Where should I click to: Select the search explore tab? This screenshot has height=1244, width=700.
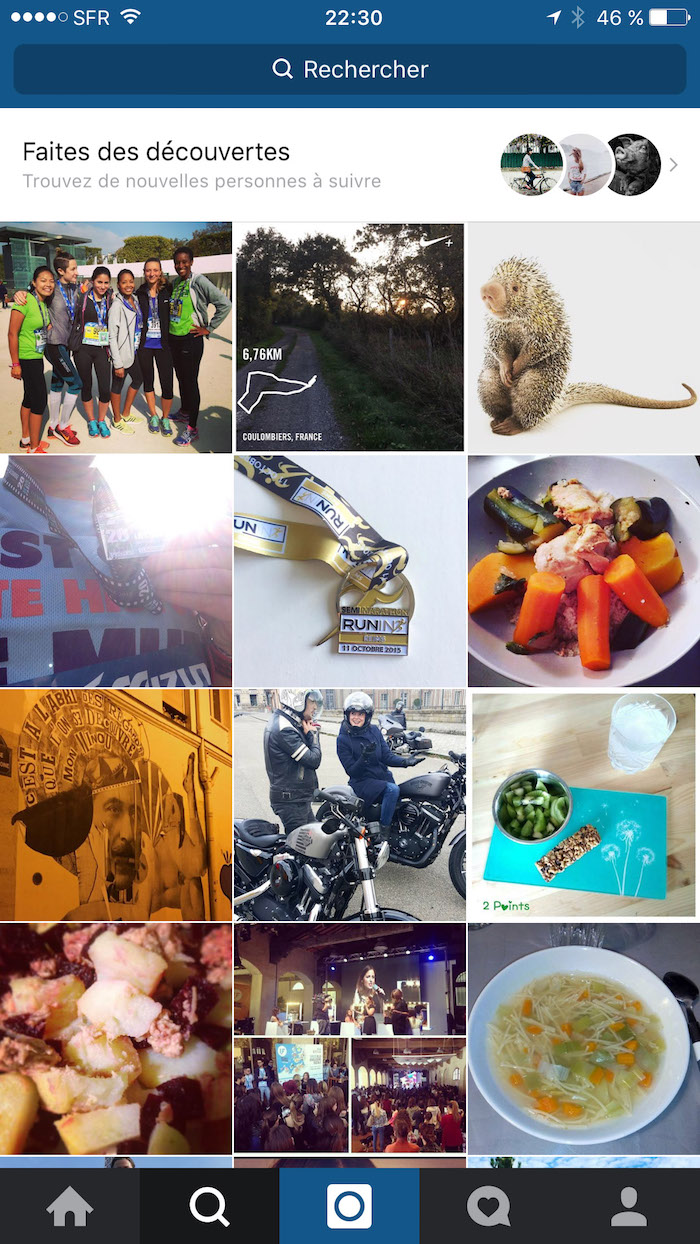[x=210, y=1207]
